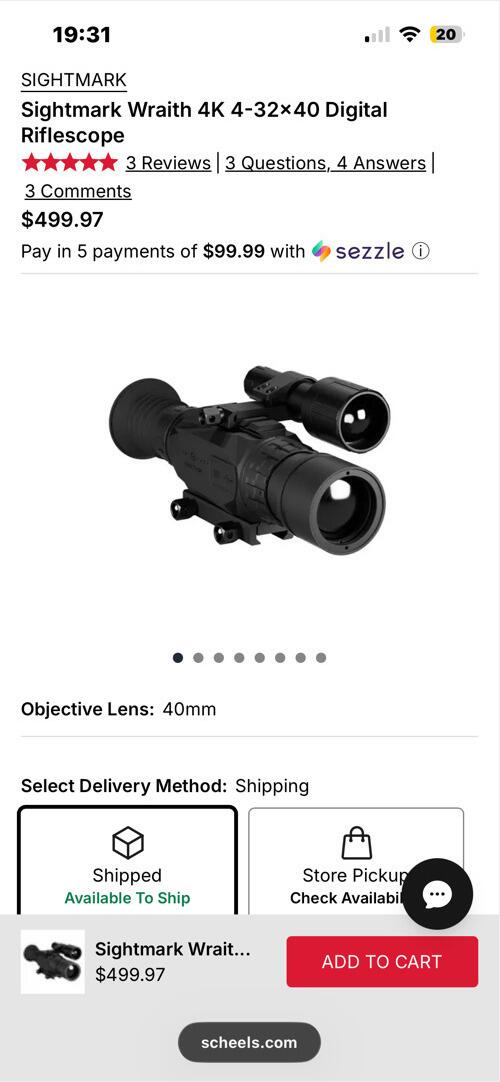Tap the Sezzle info icon

[421, 250]
